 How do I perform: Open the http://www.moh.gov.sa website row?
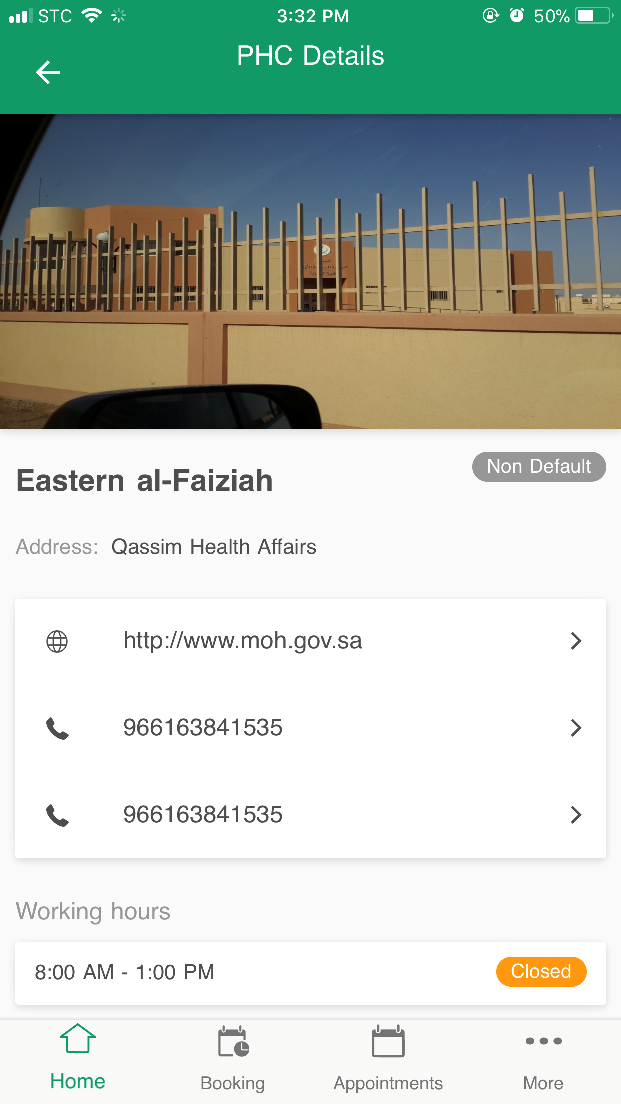tap(310, 641)
